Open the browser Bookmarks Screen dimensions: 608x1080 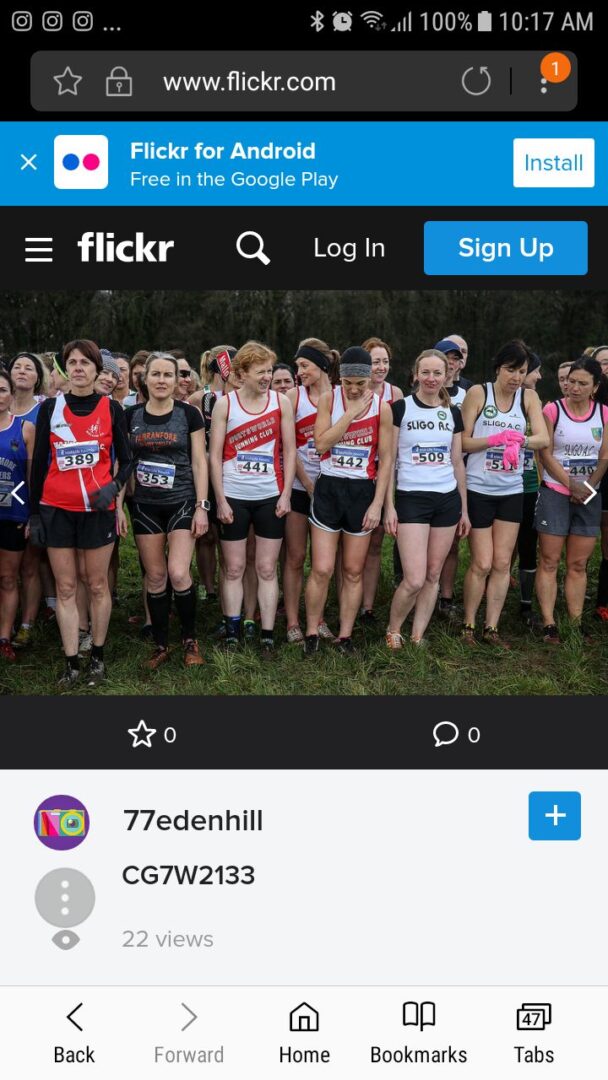[418, 1033]
